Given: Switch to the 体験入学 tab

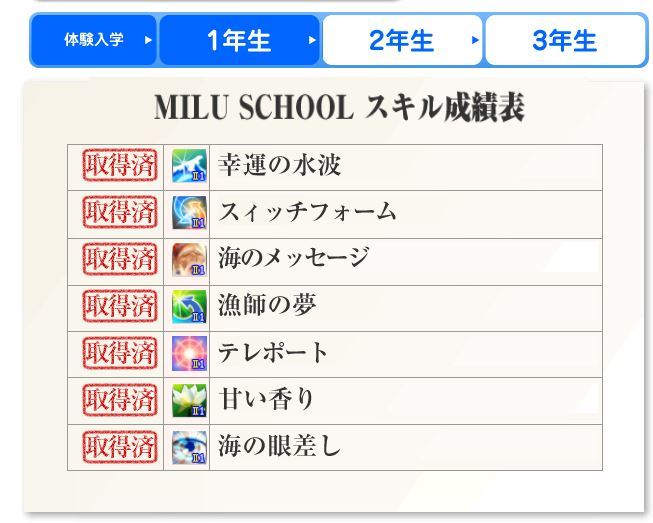Looking at the screenshot, I should coord(93,41).
